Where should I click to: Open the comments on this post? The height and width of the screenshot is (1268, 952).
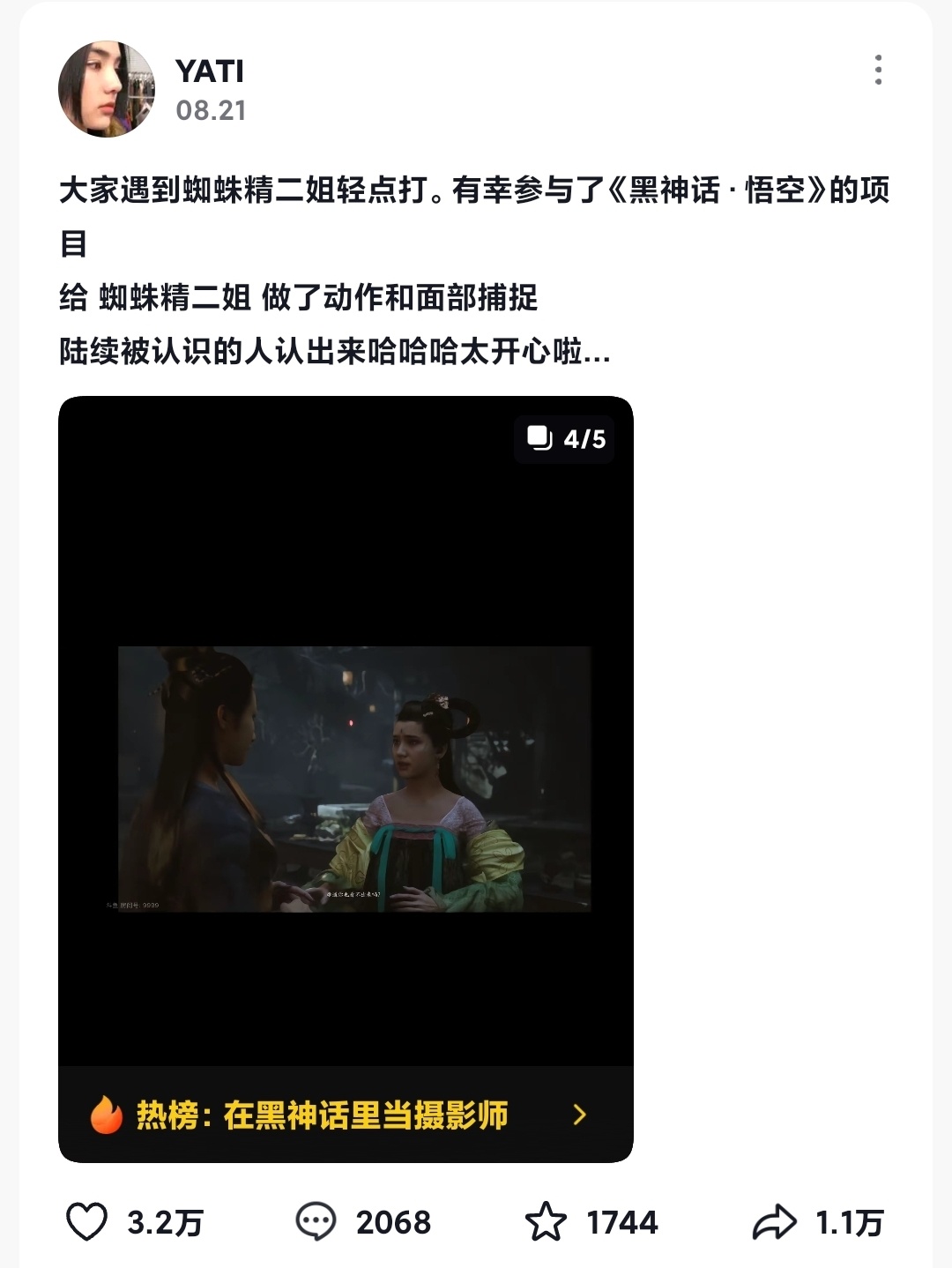[316, 1222]
